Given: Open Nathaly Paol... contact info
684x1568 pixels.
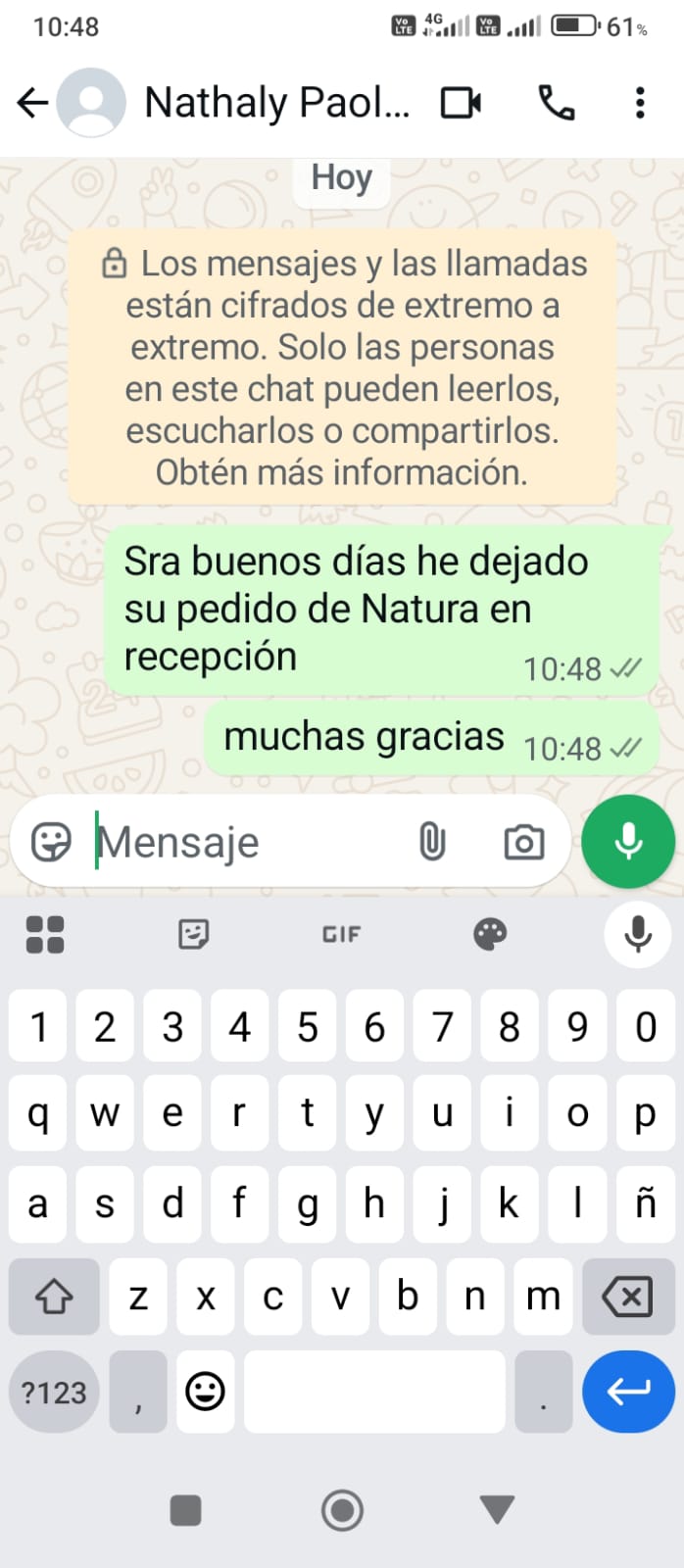Looking at the screenshot, I should tap(276, 102).
